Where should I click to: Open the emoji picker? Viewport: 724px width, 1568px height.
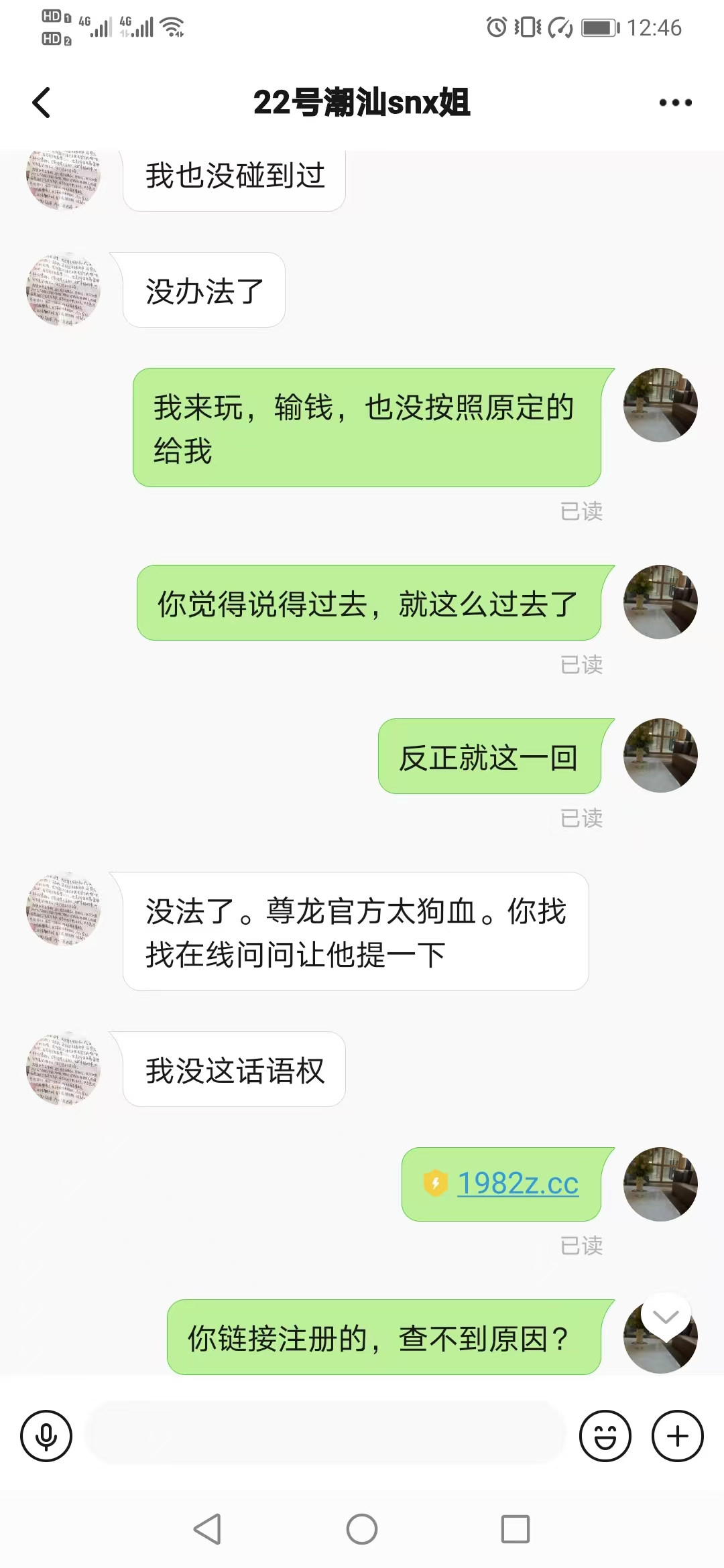click(x=605, y=1436)
